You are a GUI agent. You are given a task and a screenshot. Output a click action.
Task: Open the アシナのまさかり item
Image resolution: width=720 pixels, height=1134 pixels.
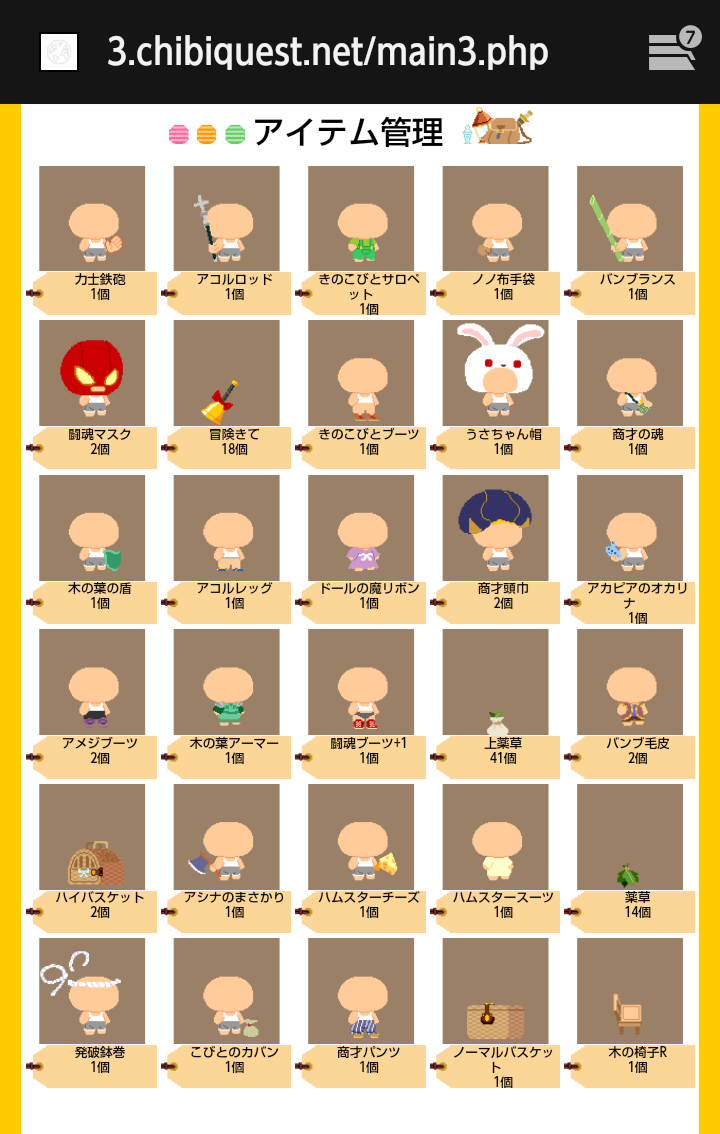226,836
